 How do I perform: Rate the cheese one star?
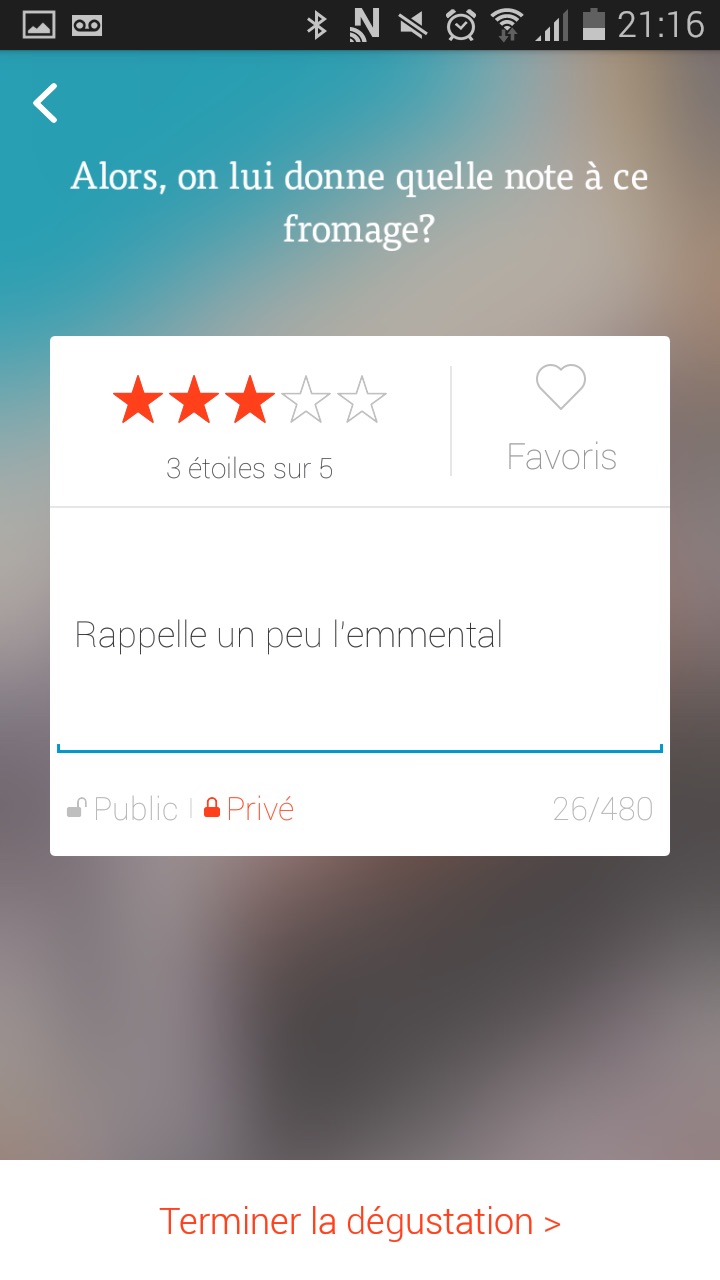138,400
